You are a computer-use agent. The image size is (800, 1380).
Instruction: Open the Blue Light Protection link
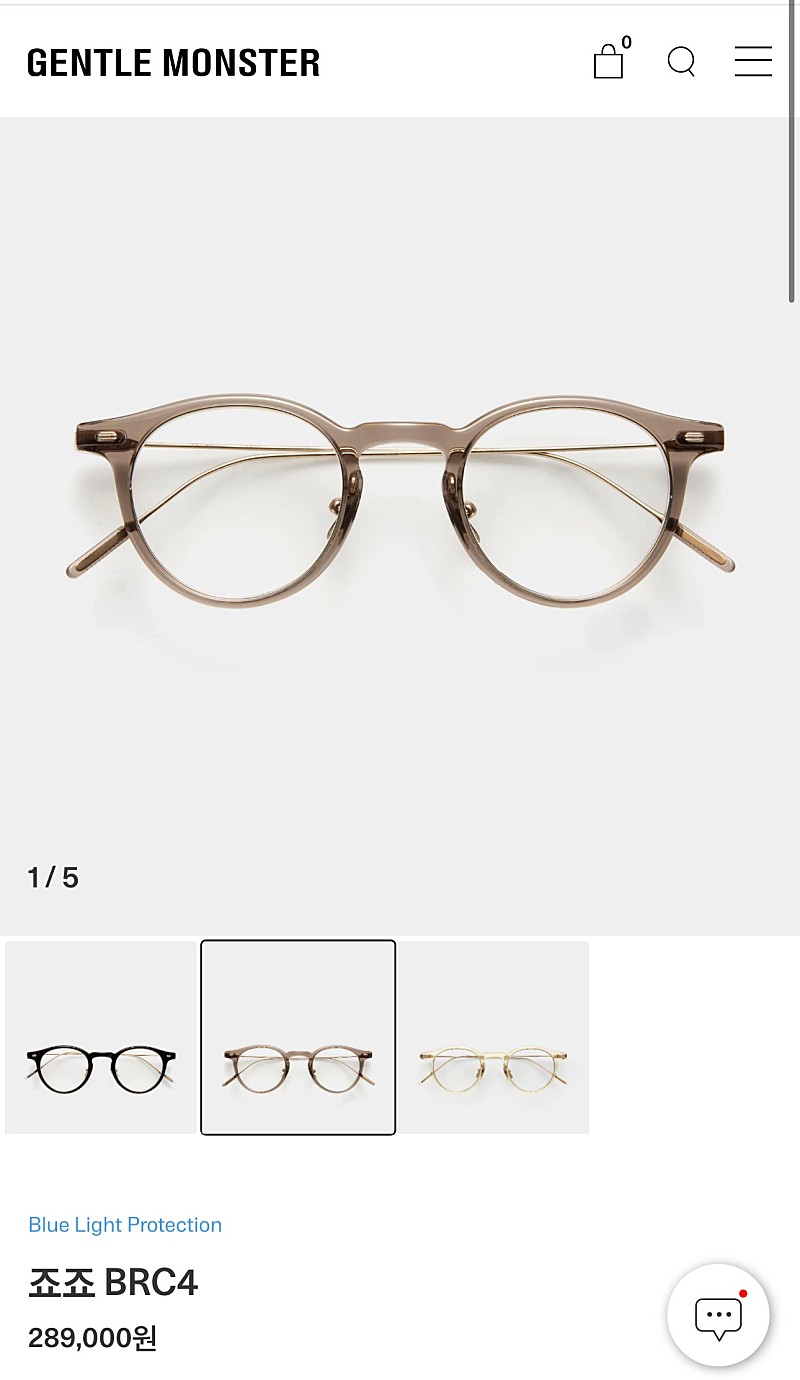pos(125,1225)
